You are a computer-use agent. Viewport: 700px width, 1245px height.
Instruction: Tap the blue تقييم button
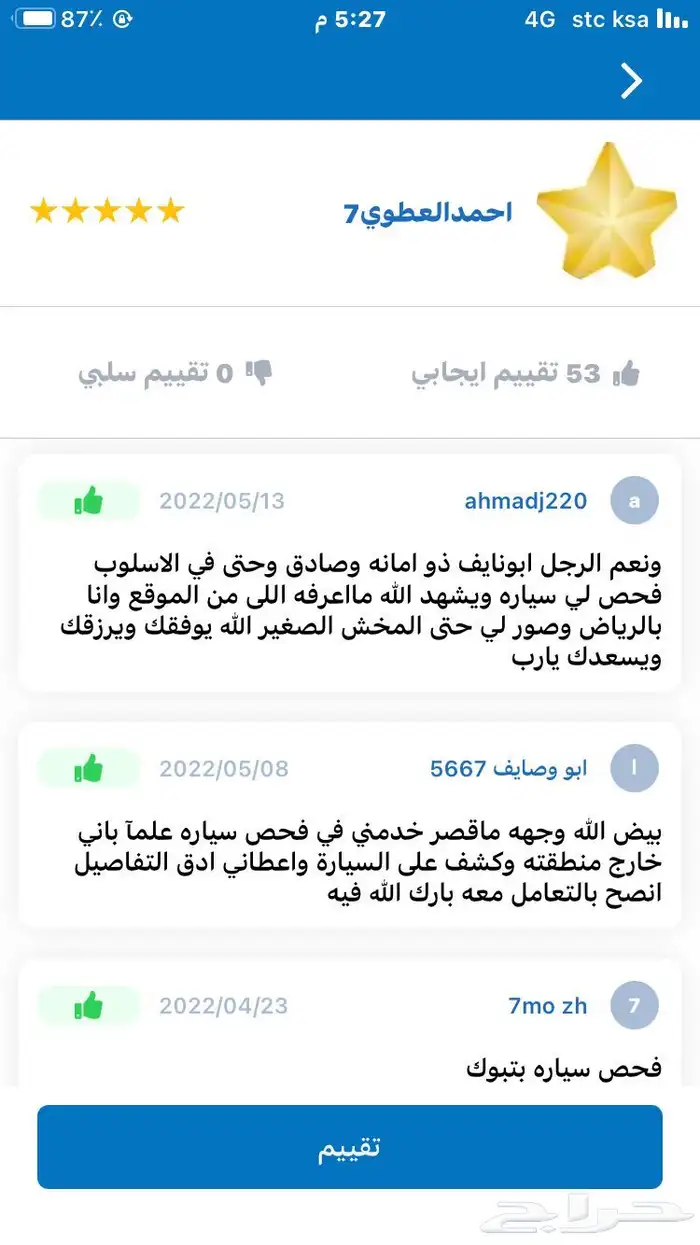pos(349,1147)
